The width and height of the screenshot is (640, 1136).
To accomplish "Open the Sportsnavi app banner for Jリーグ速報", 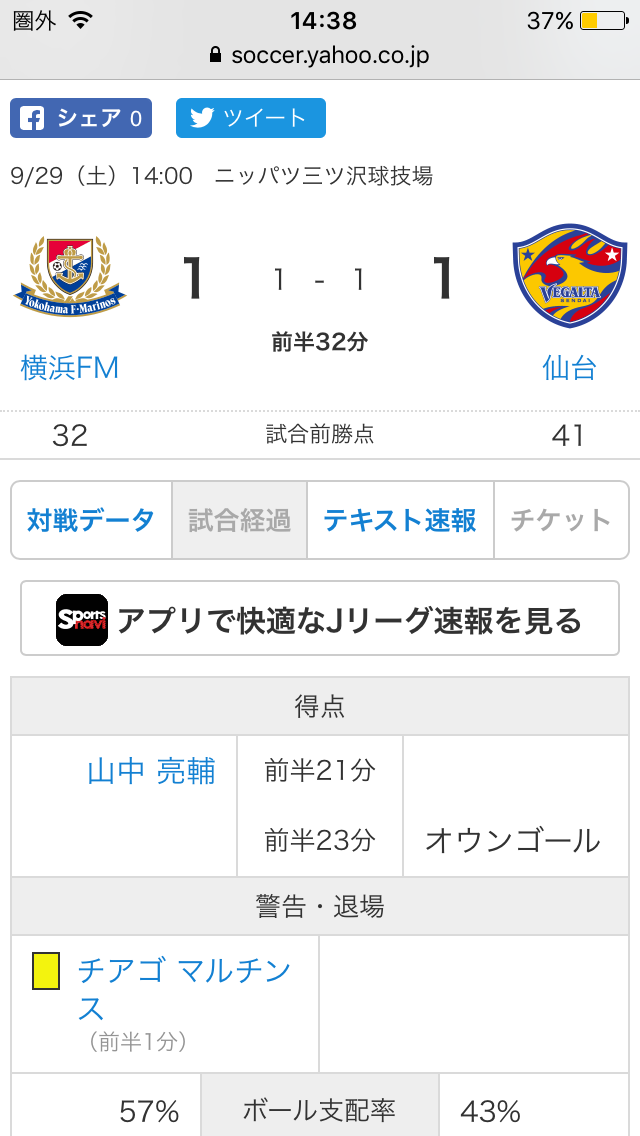I will [320, 619].
